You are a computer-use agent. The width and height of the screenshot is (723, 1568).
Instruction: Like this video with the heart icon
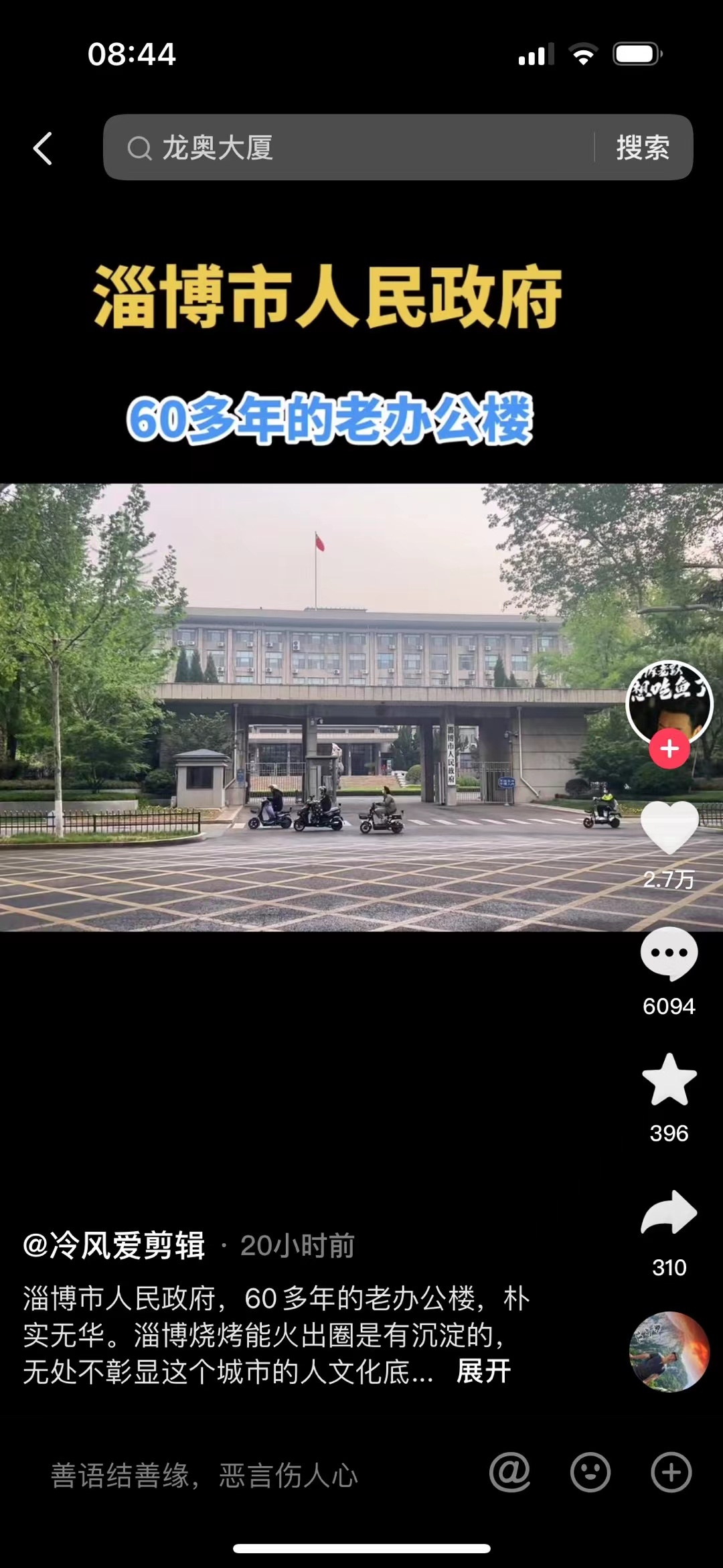tap(669, 828)
